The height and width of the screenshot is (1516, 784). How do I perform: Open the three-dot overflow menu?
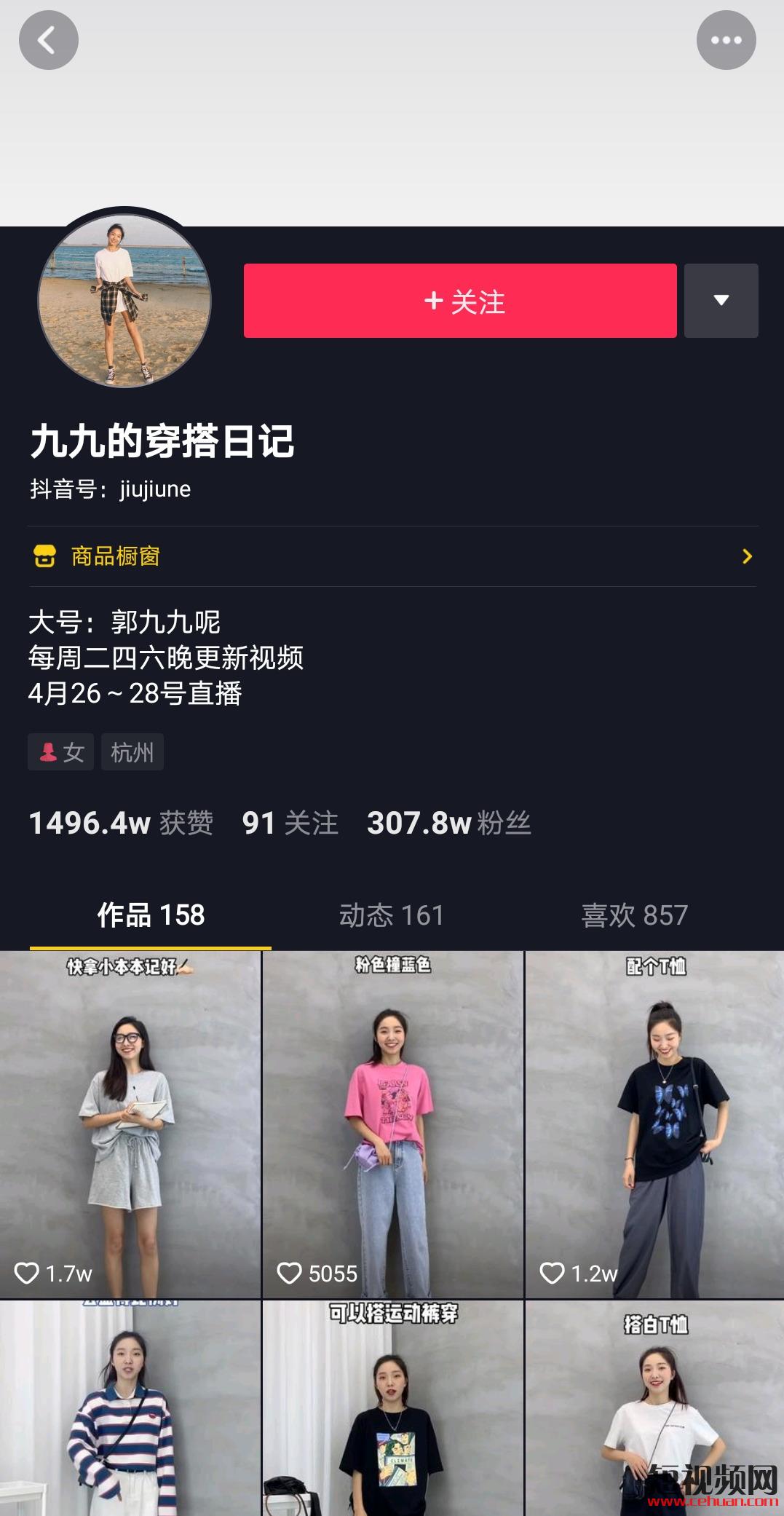(726, 40)
